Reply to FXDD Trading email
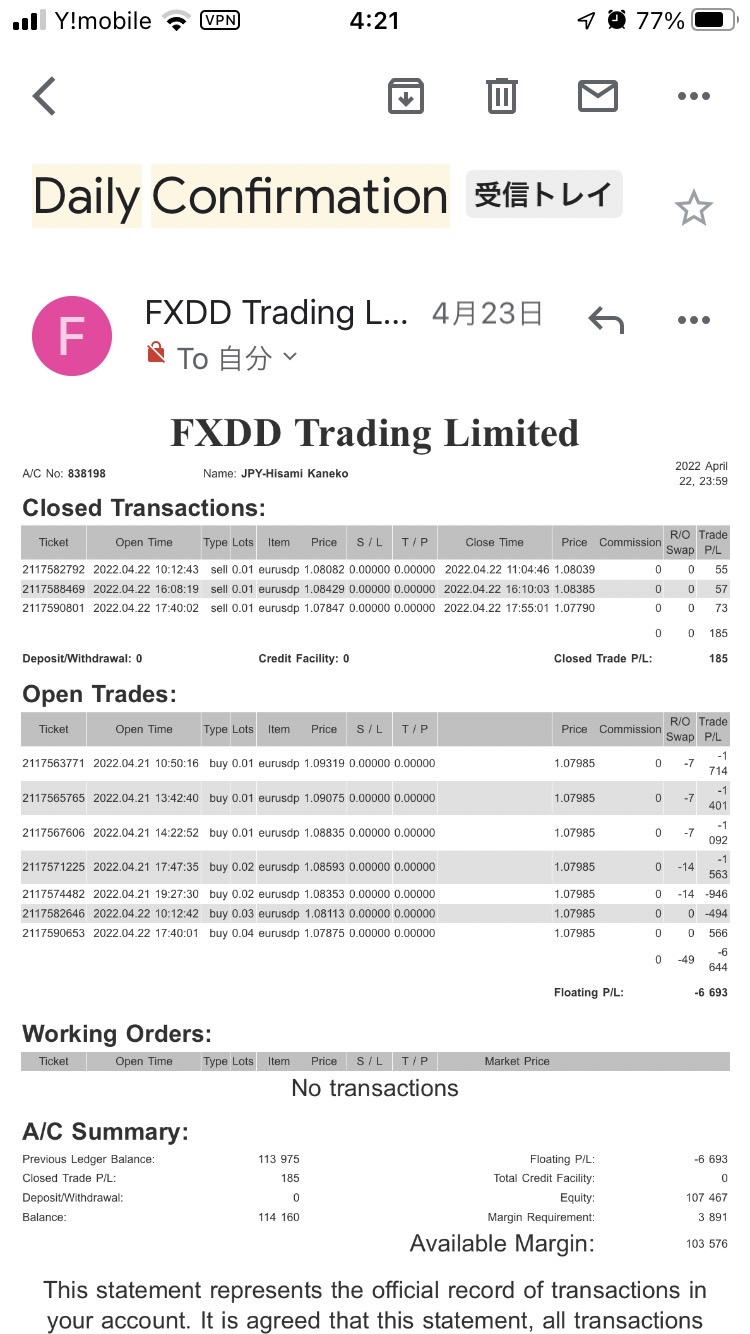 [606, 320]
